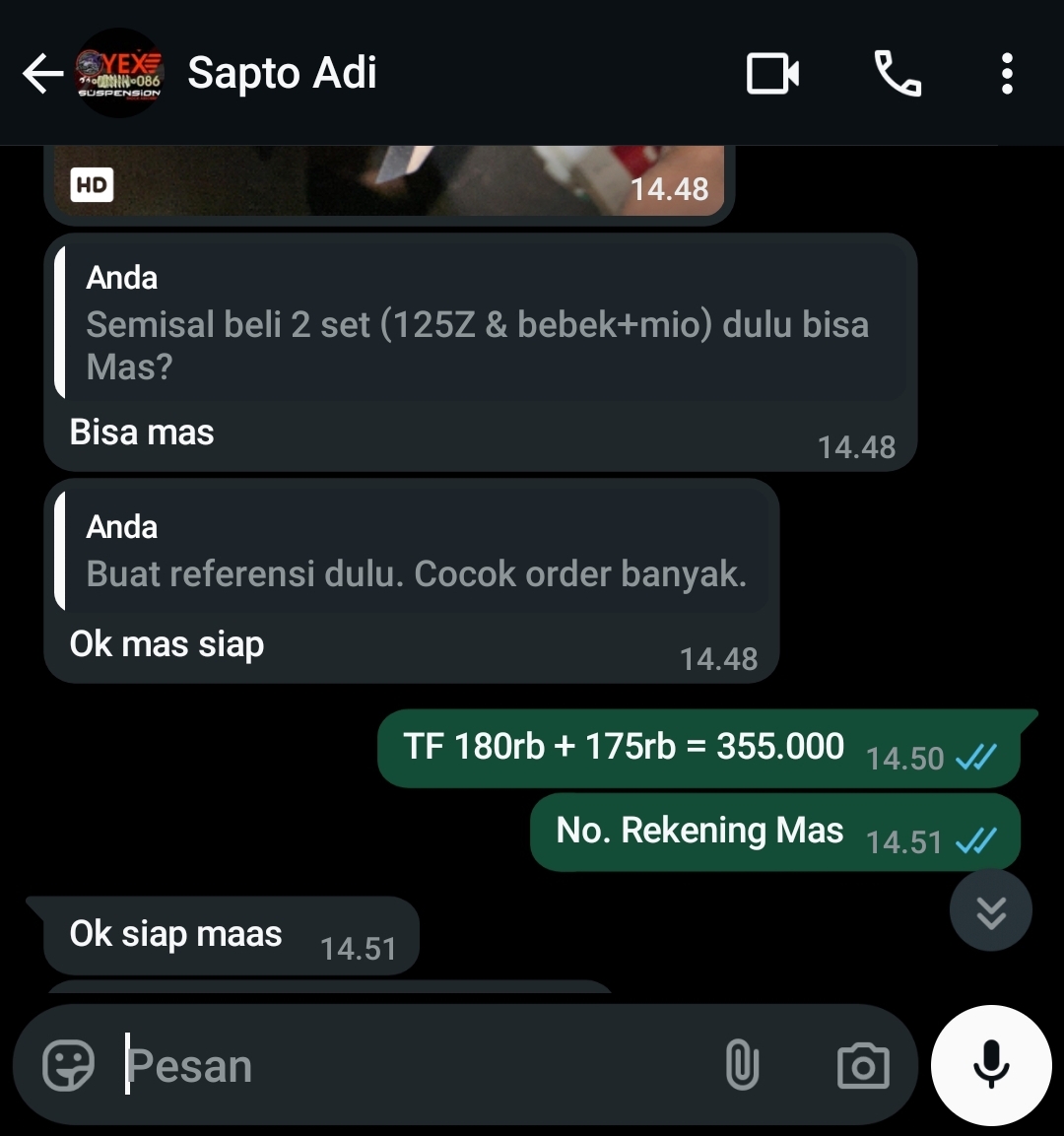Start a voice call with Sapto Adi
1064x1136 pixels.
pos(898,74)
